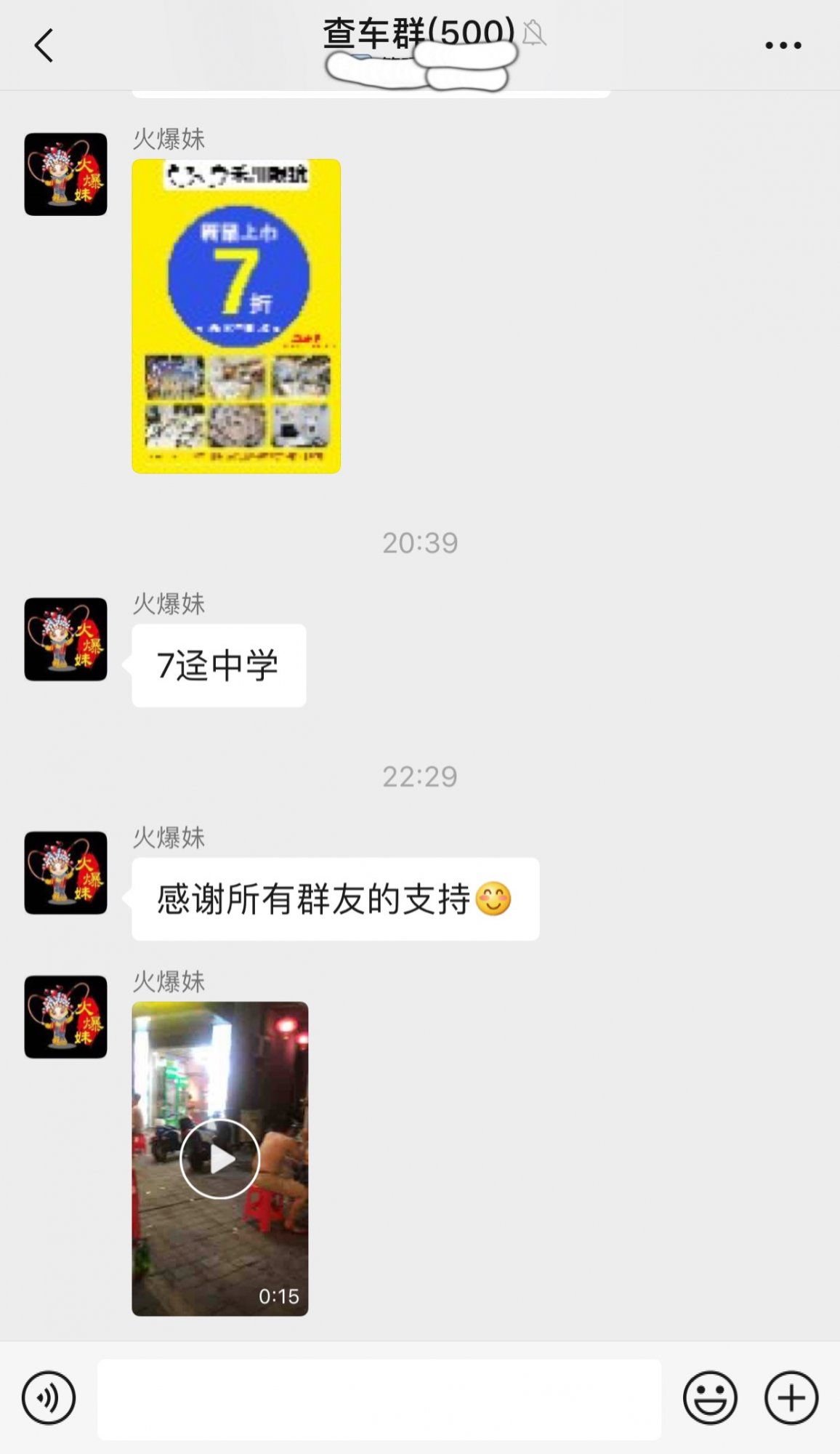Go back from the group chat

click(44, 45)
